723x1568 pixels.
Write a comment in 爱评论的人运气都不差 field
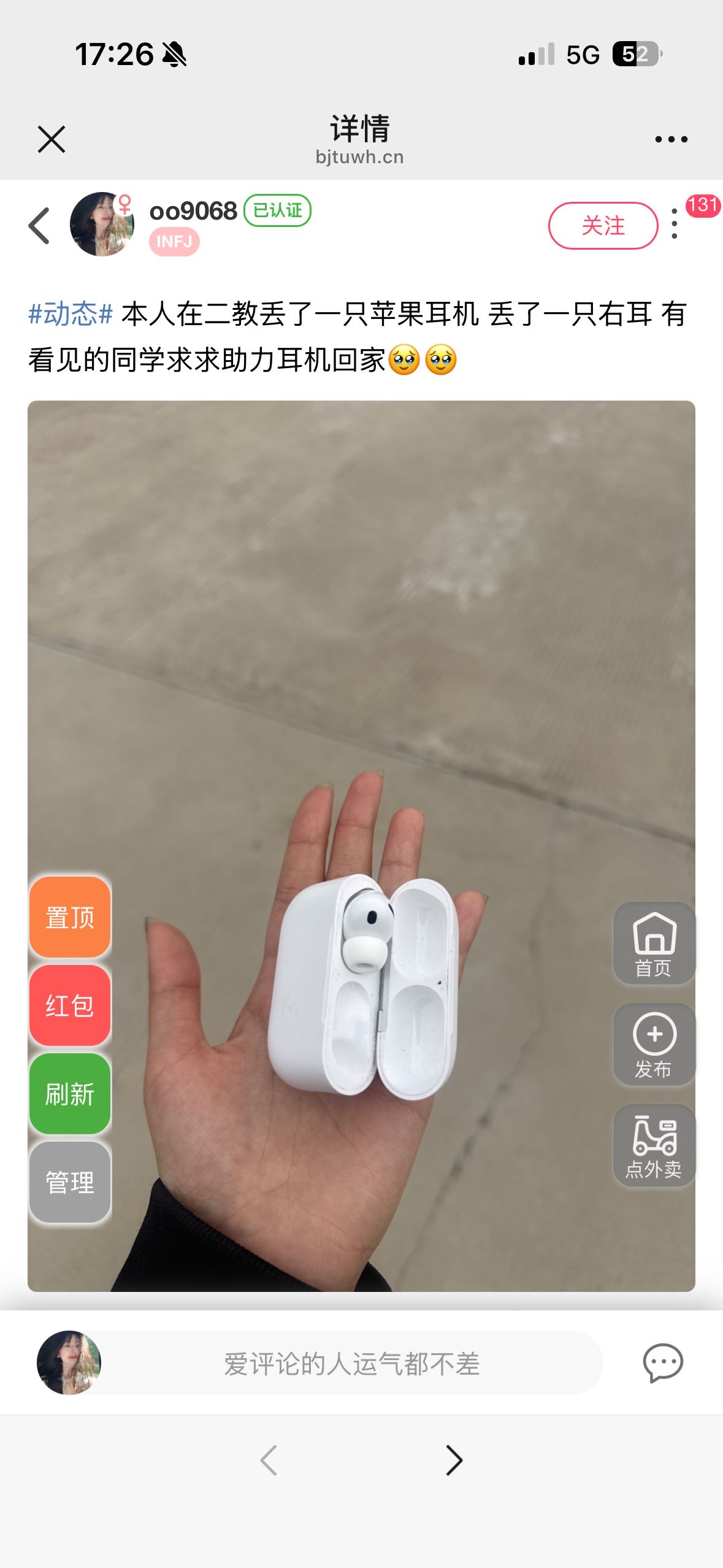(351, 1363)
